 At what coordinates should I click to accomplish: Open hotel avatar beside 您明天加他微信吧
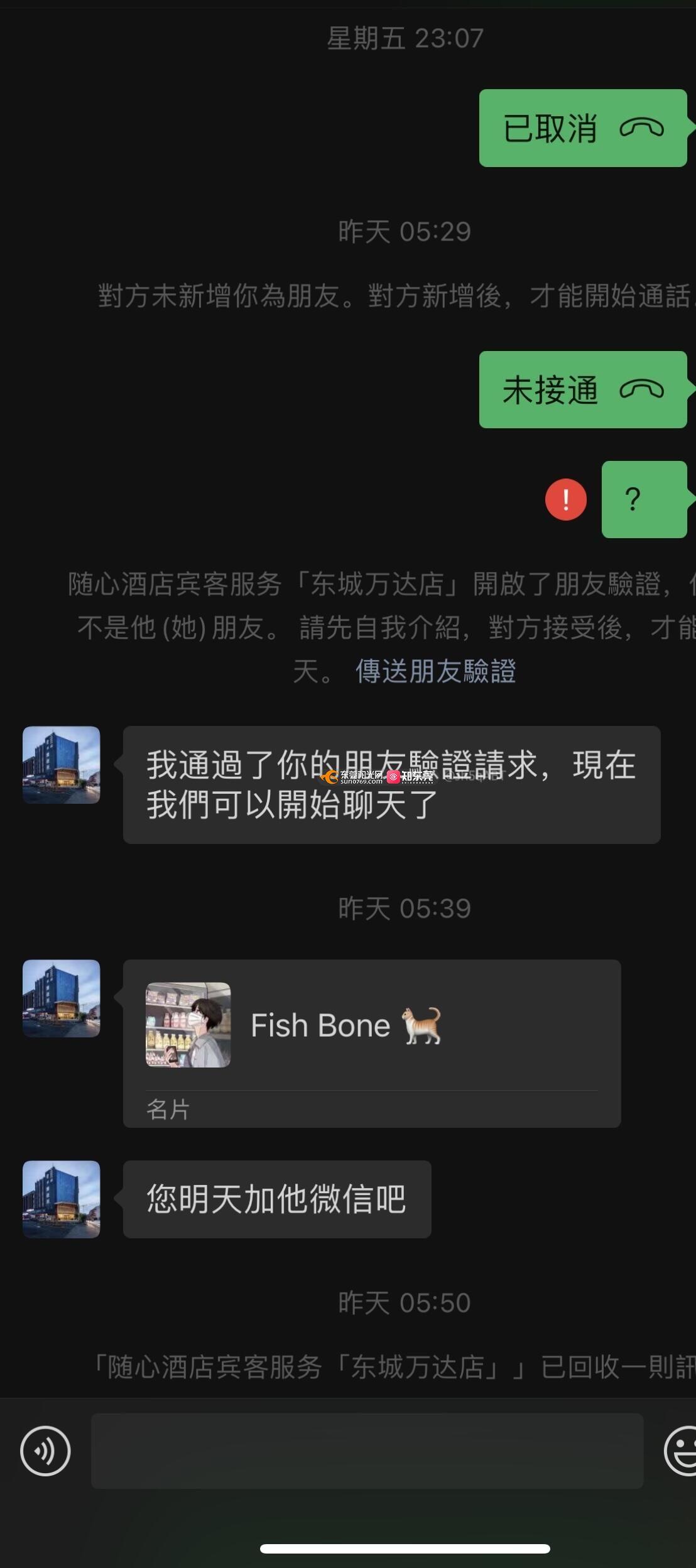point(62,1199)
